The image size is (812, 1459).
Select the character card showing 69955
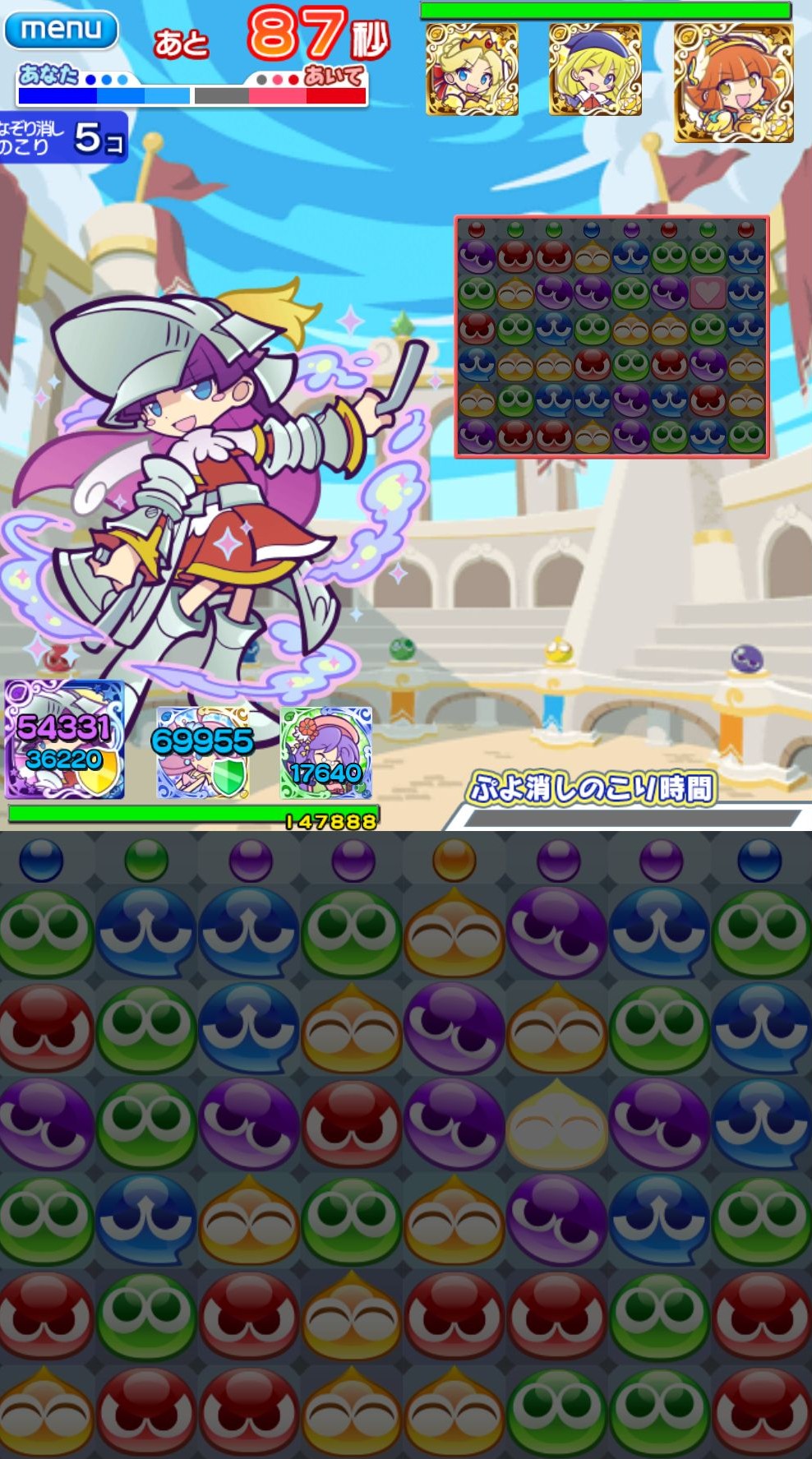[202, 752]
